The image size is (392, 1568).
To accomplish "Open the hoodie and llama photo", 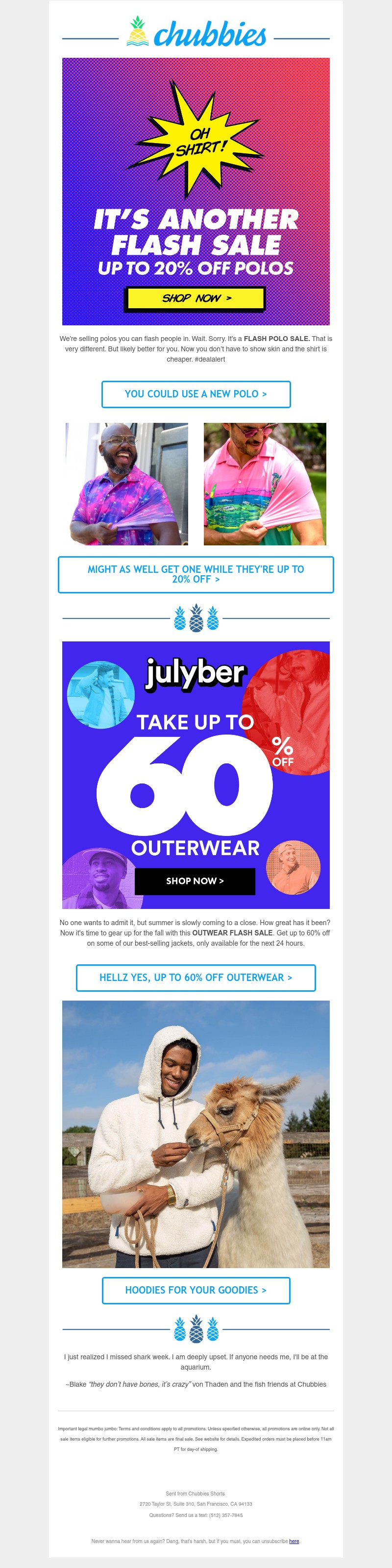I will [196, 1133].
